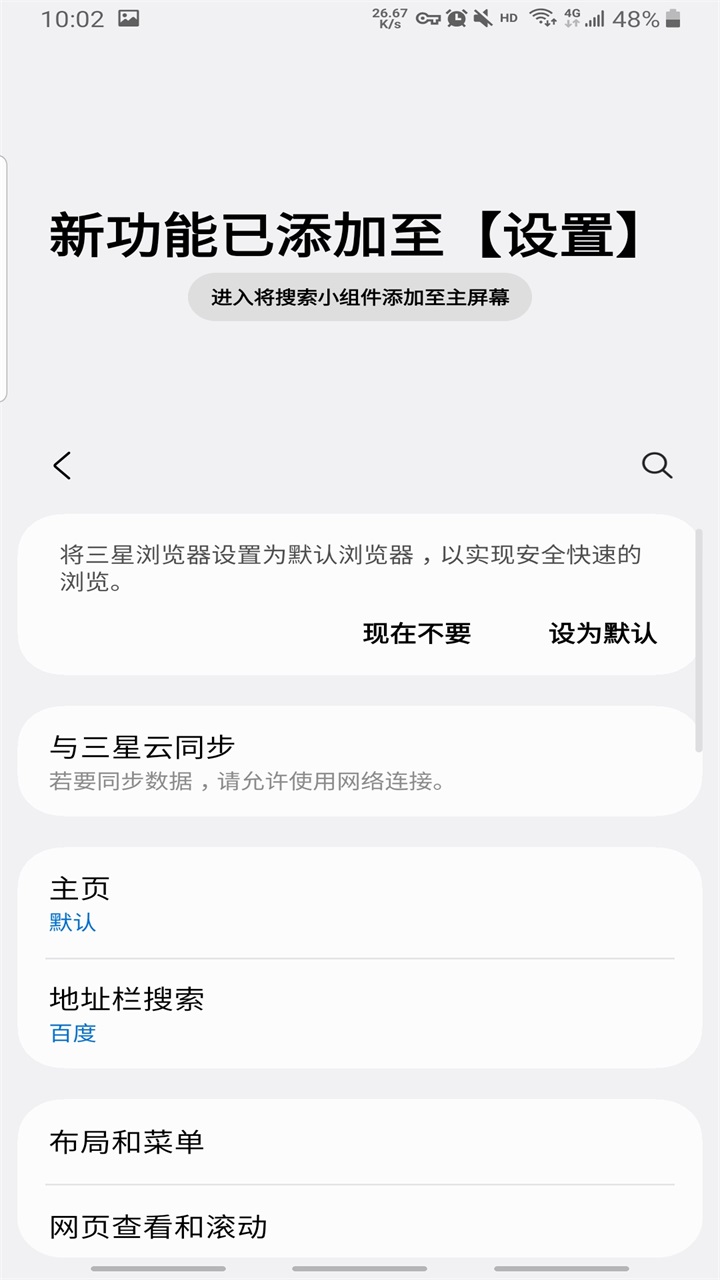Open the settings search icon
Screen dimensions: 720x1280
(656, 465)
